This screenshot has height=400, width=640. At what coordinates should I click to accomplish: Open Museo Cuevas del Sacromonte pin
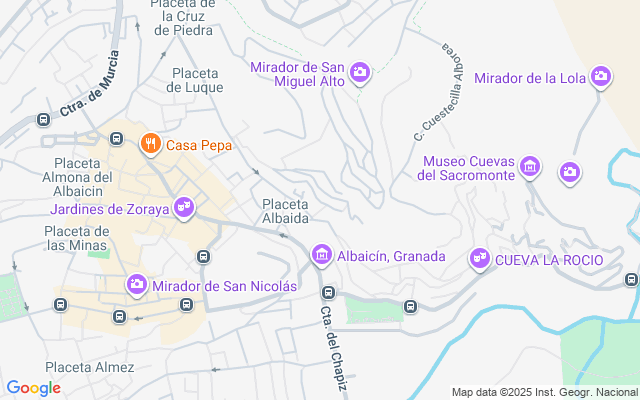tap(530, 167)
